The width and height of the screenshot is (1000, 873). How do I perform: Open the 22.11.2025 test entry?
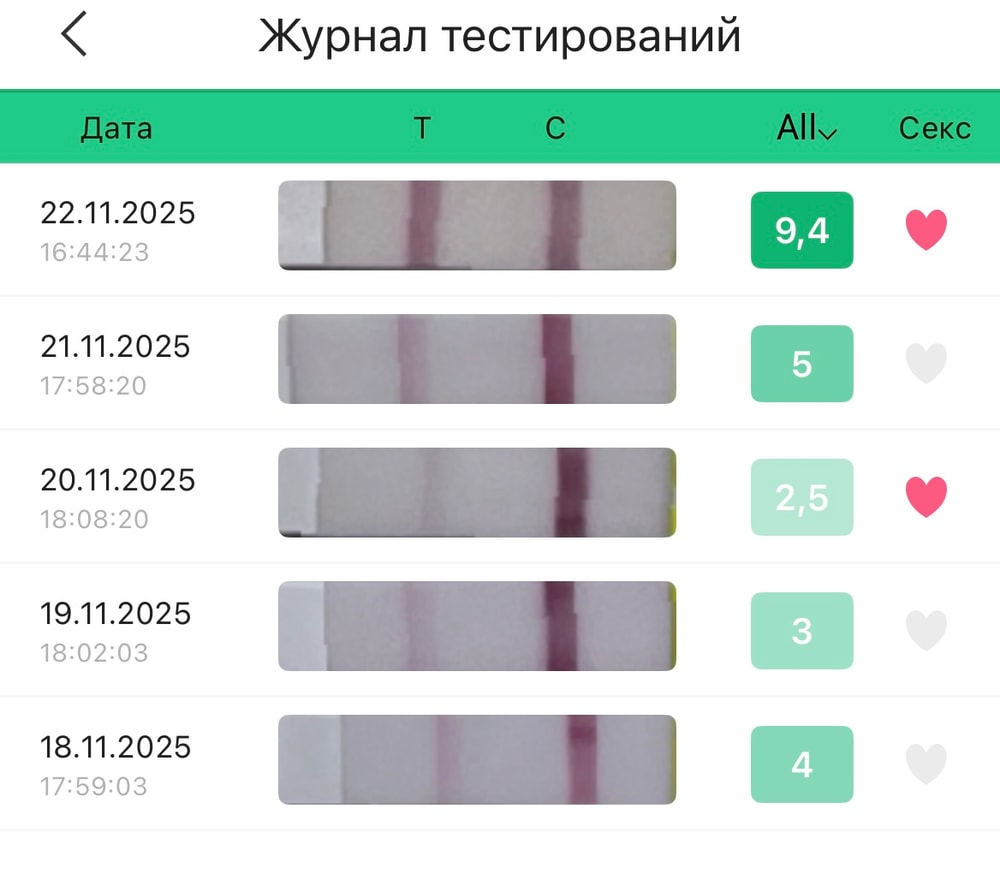point(476,226)
